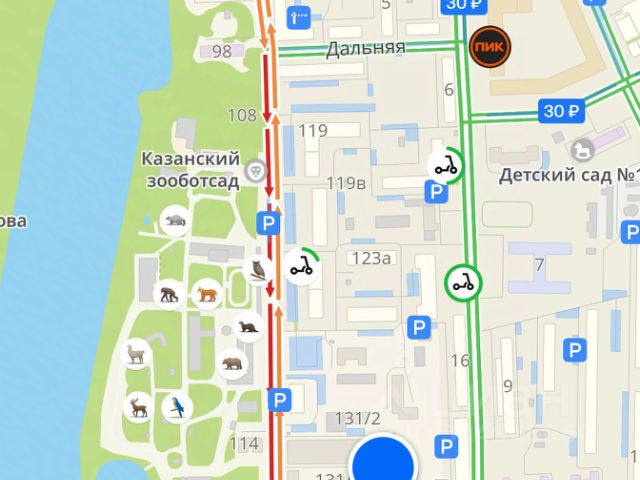Screen dimensions: 640x480
Task: Select the blue parrot icon in the zoo
Action: pos(177,407)
